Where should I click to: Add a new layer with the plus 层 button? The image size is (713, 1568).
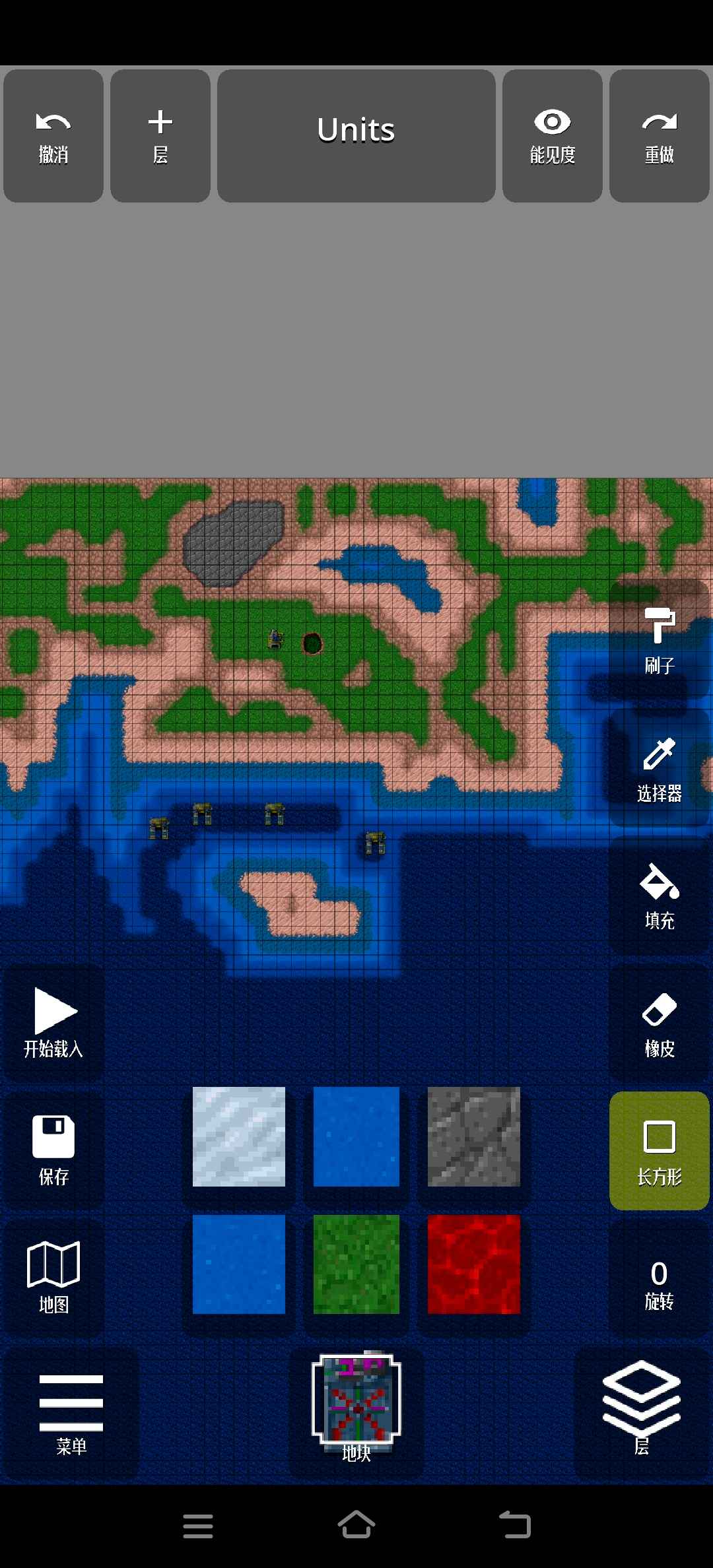pyautogui.click(x=160, y=136)
